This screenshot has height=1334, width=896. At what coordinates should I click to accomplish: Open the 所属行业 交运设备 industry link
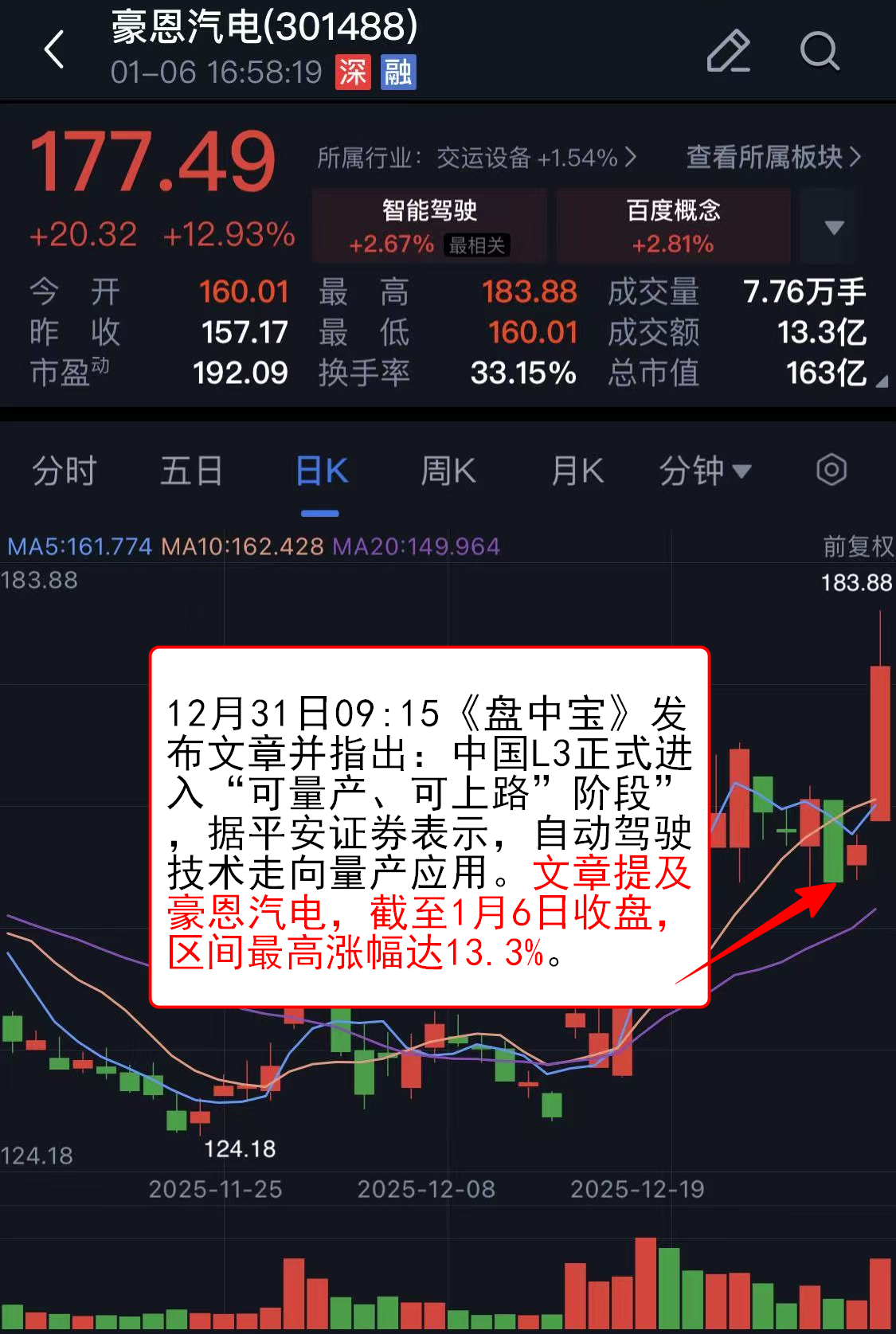click(x=476, y=158)
